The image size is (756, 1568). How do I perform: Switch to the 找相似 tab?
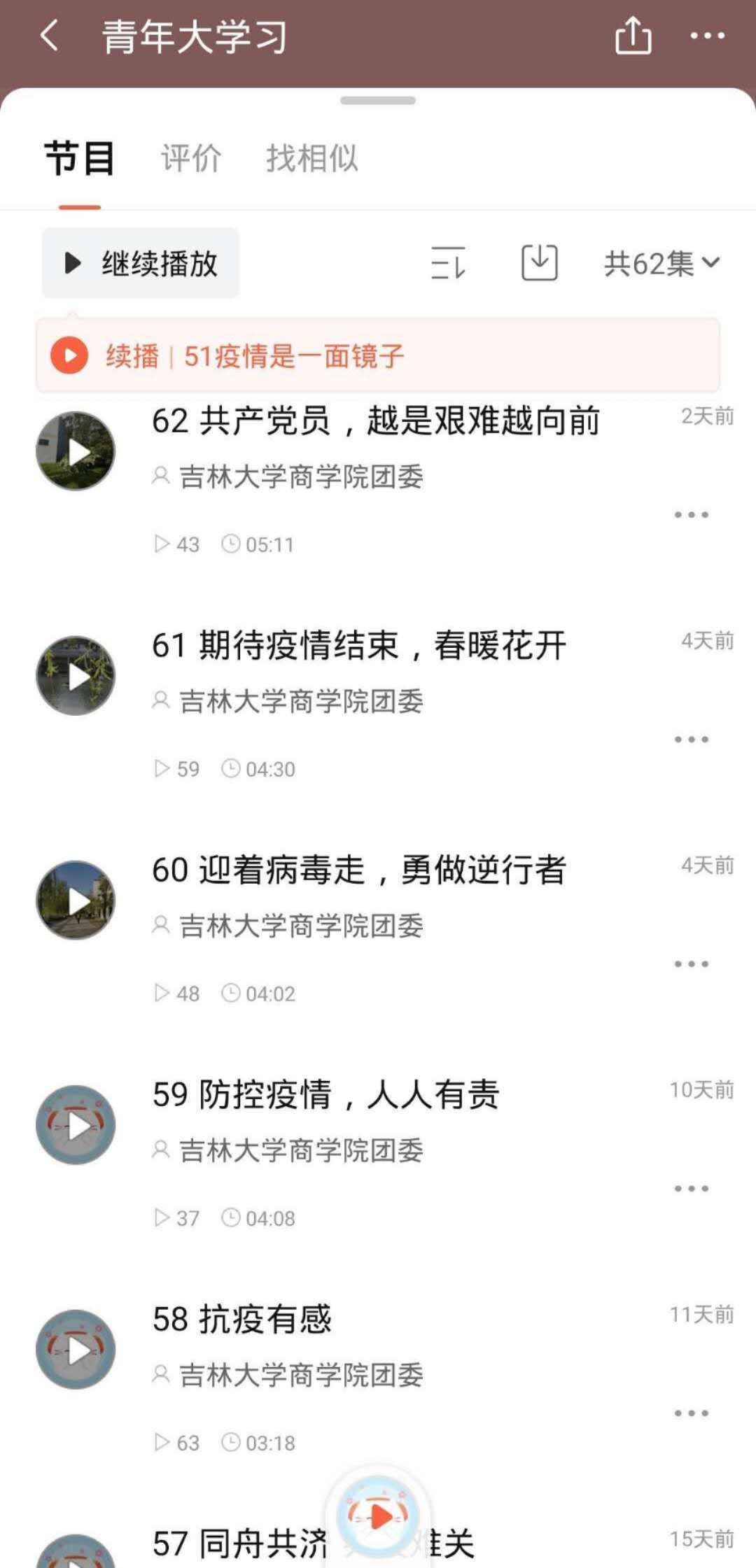(x=312, y=158)
